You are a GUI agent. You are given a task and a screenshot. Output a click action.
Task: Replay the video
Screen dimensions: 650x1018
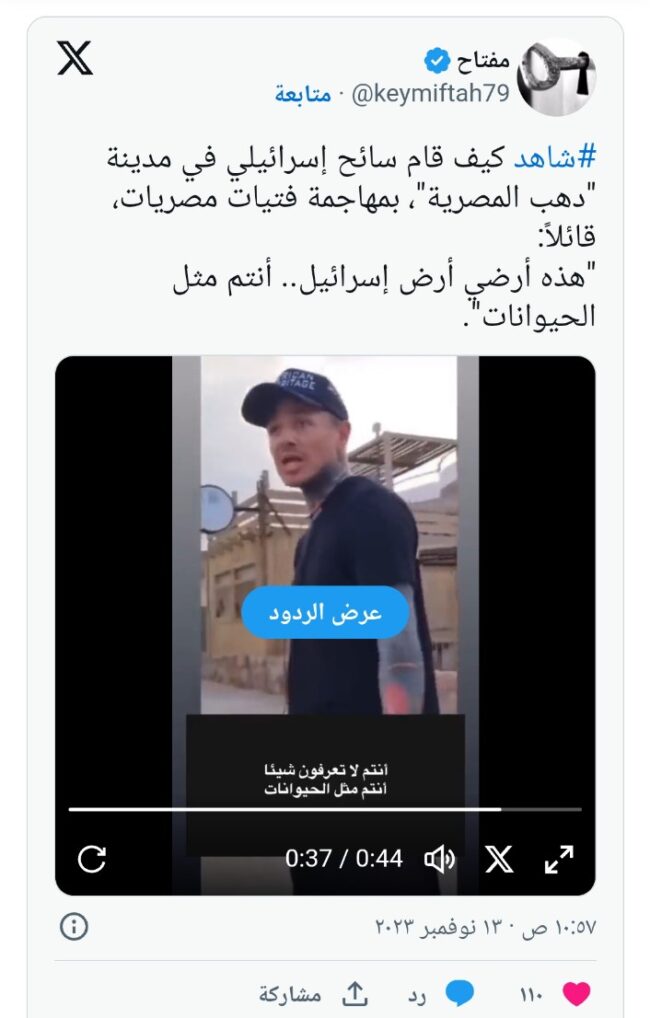[x=92, y=858]
